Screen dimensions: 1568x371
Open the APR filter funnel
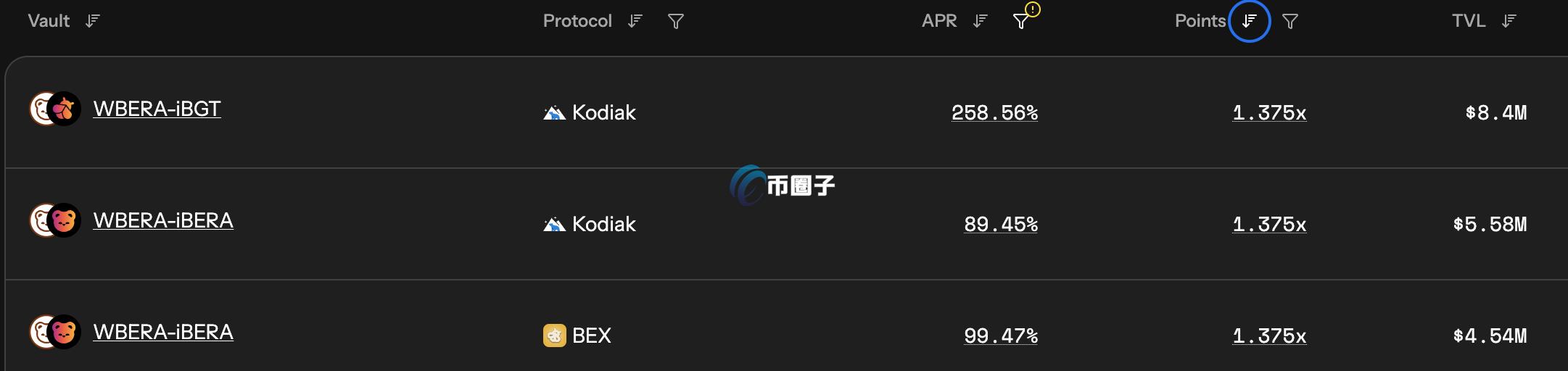(x=1020, y=22)
